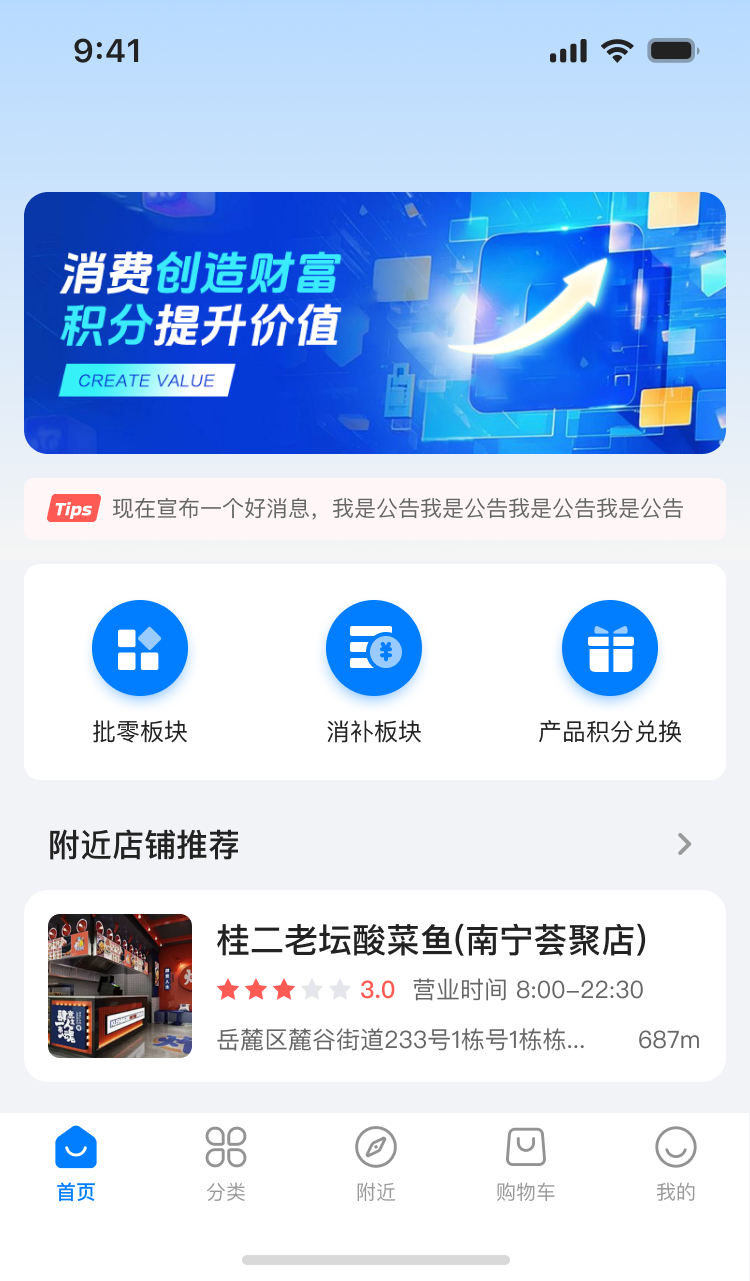Open the store front thumbnail image

tap(120, 985)
